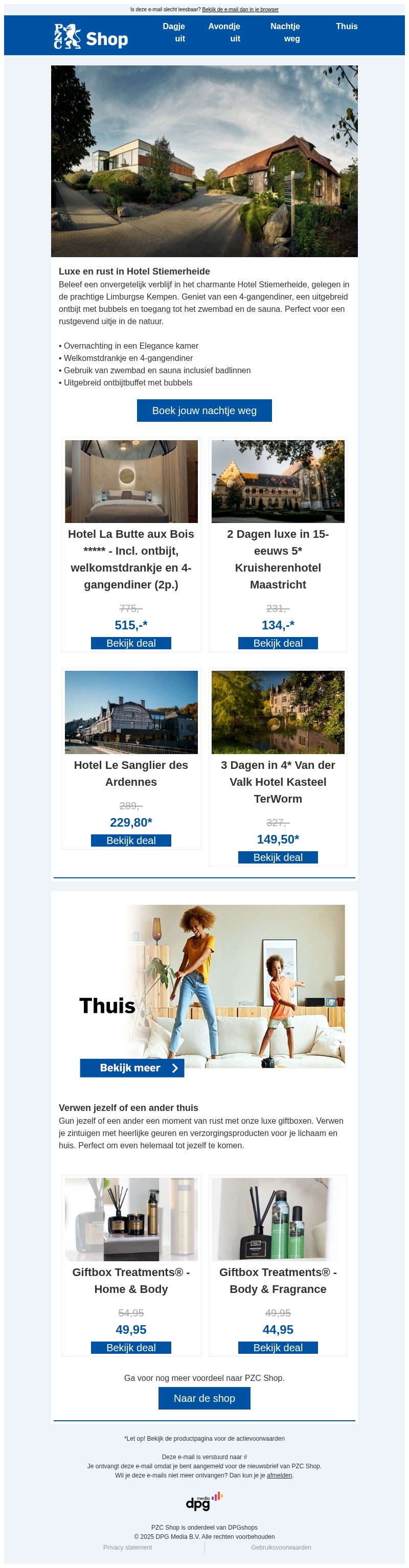
Task: Bekijk deal for Giftbox Home & Body
Action: click(131, 1348)
